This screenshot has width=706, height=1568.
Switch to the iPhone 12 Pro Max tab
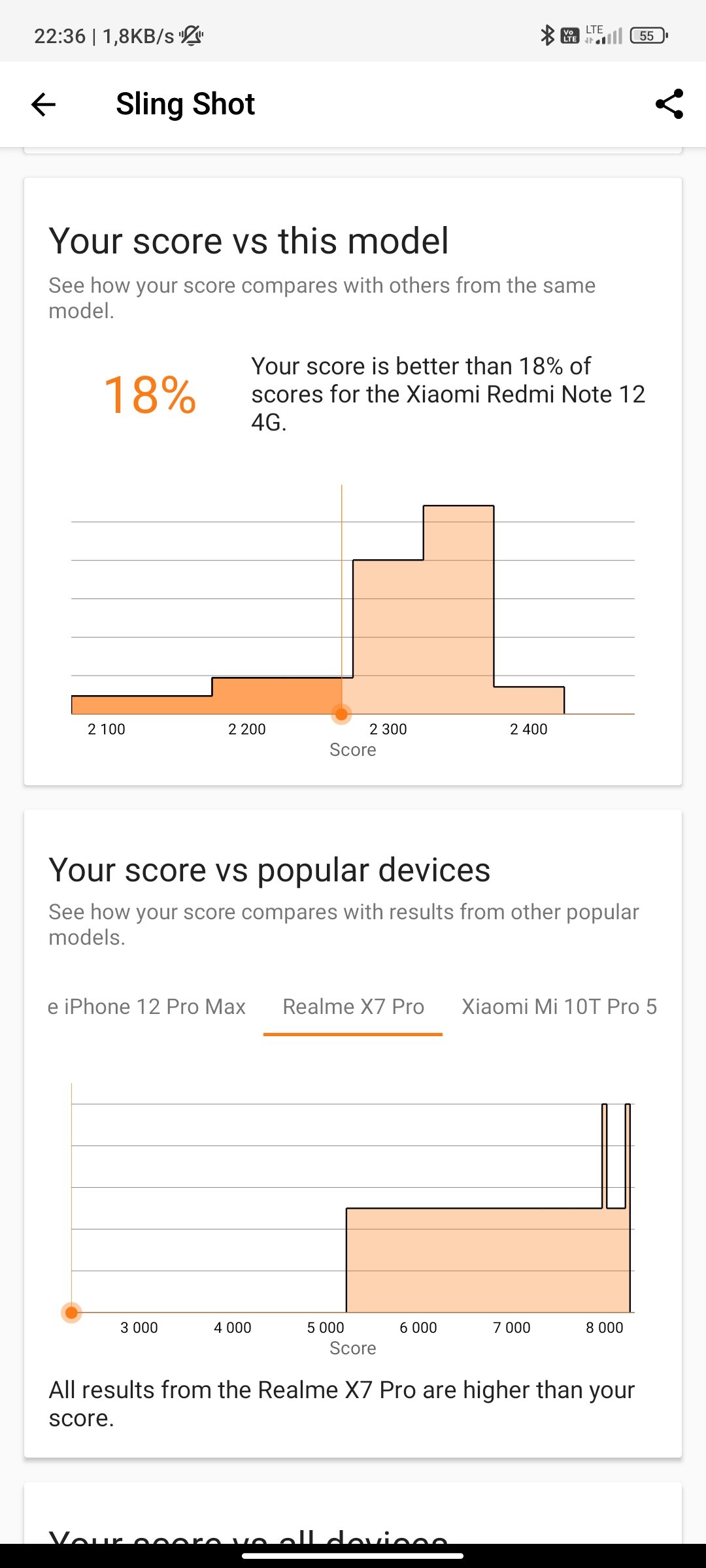148,1007
